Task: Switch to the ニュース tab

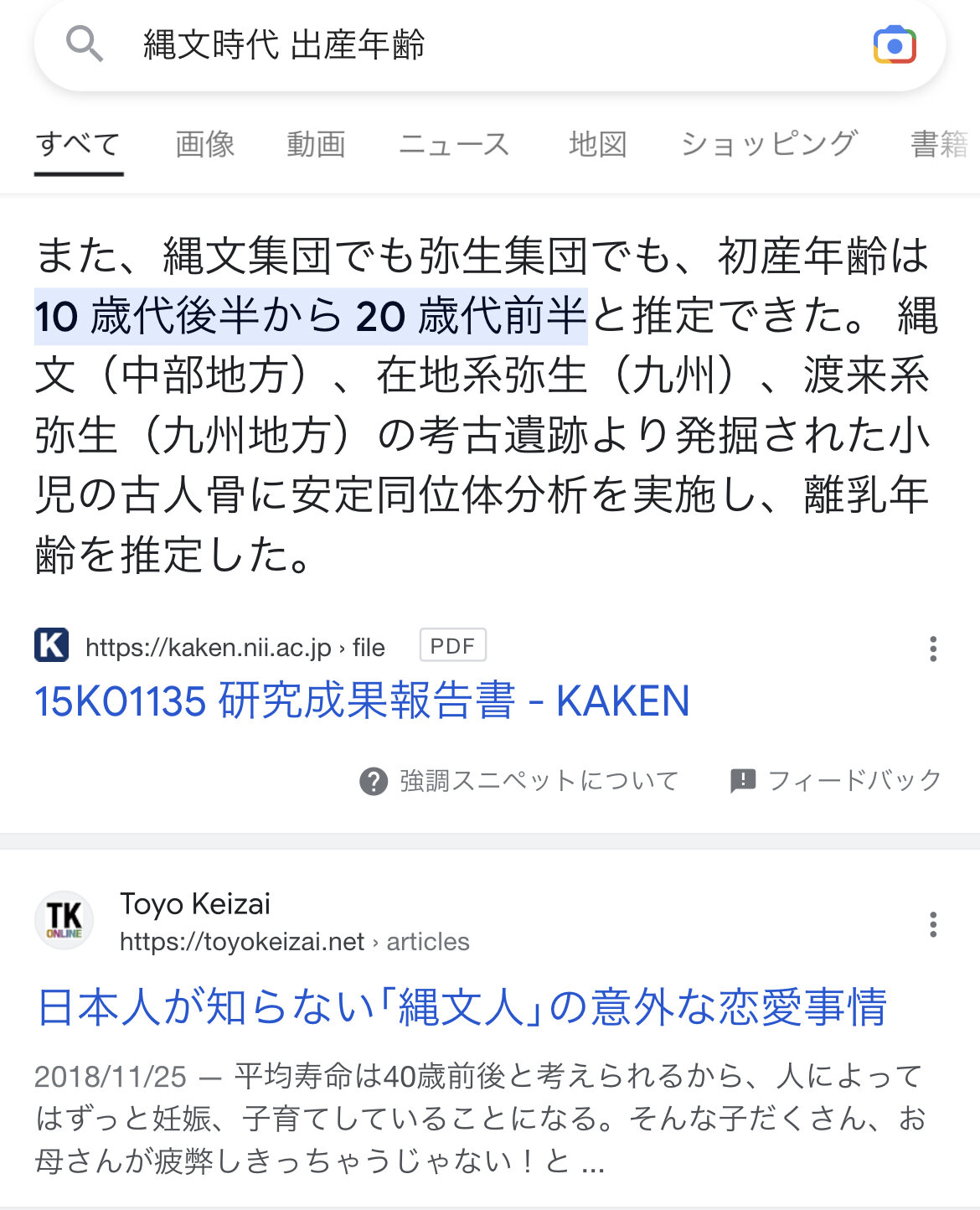Action: [x=454, y=144]
